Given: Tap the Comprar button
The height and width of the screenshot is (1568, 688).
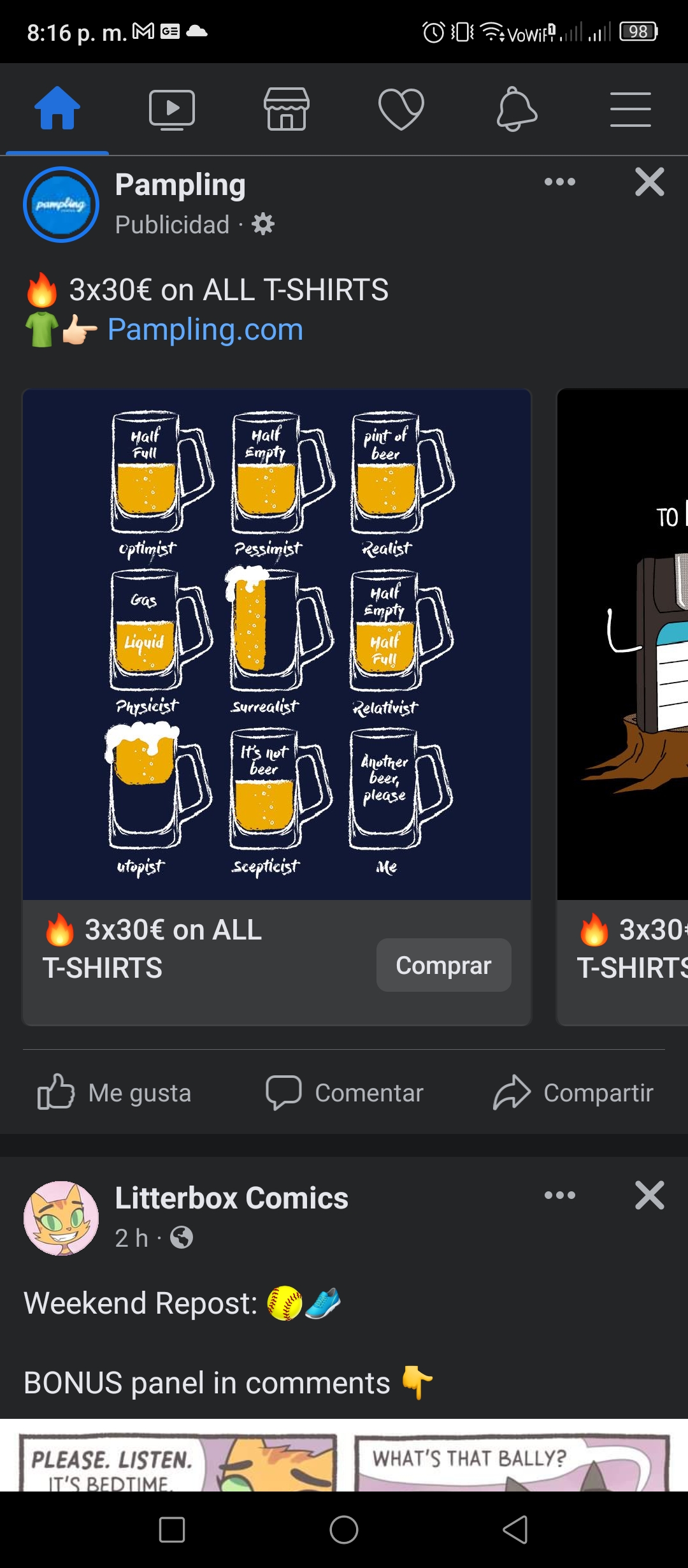Looking at the screenshot, I should click(x=444, y=965).
